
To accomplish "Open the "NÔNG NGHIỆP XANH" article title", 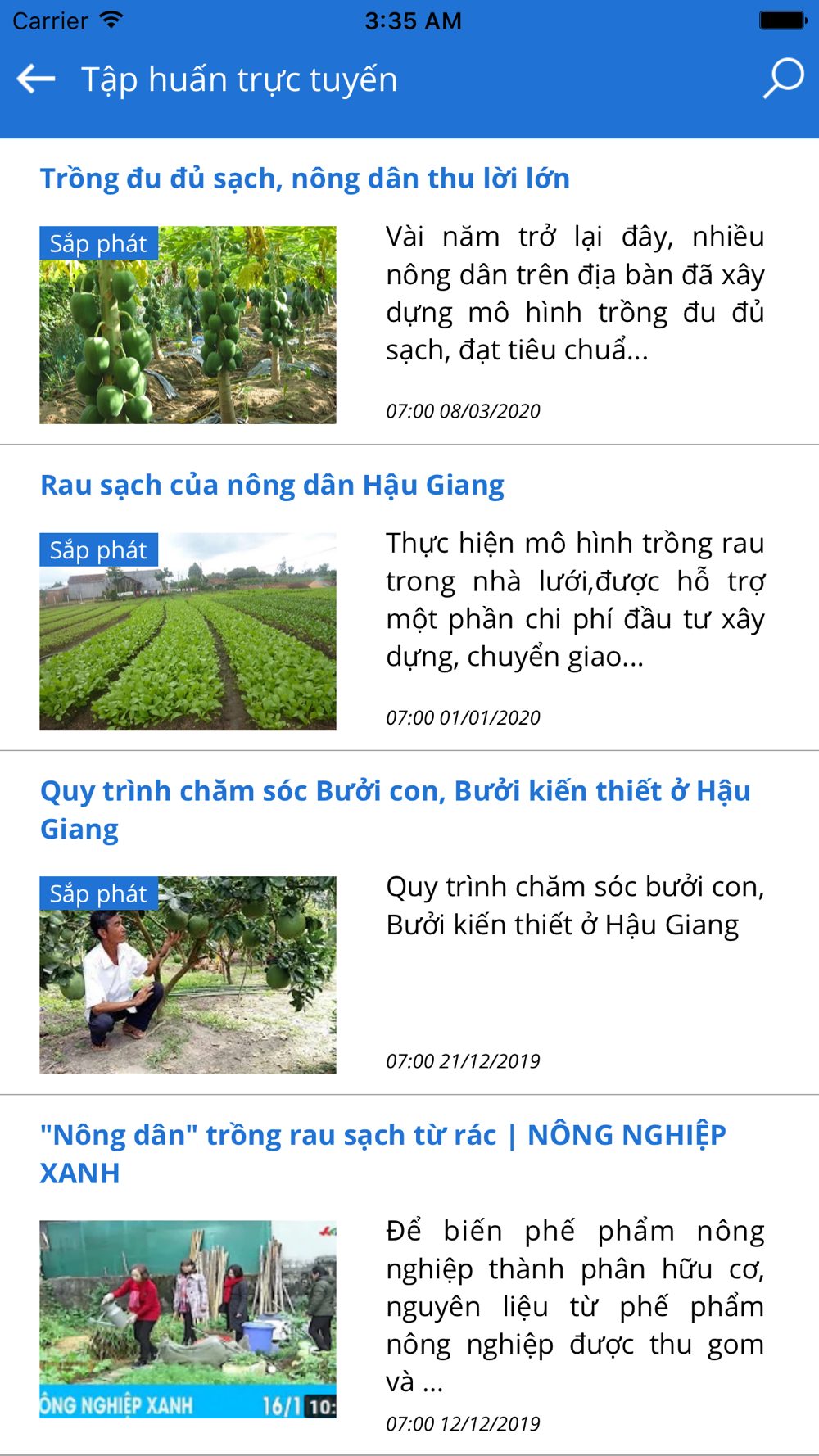I will pyautogui.click(x=383, y=1154).
